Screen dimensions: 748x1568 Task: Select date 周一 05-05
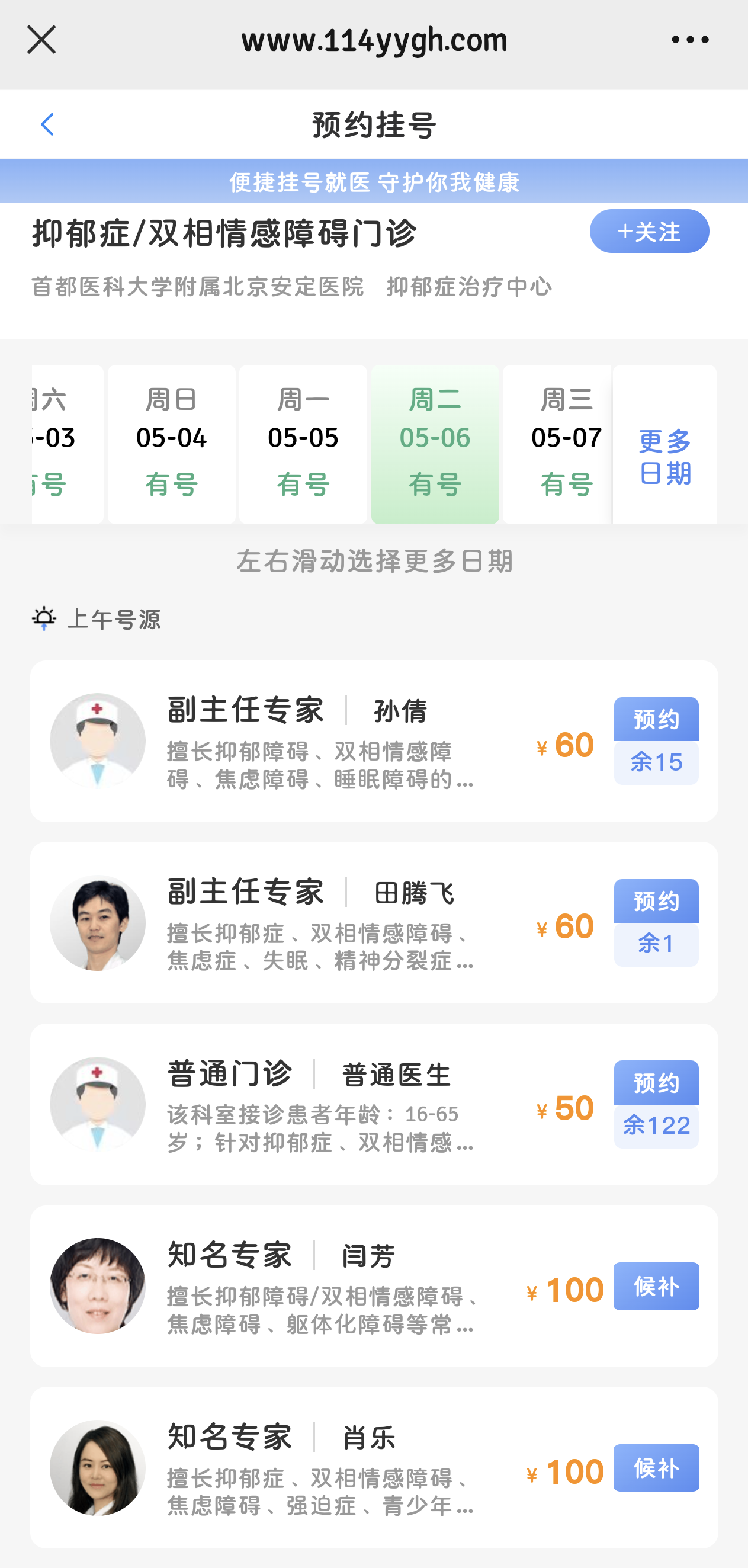coord(303,444)
